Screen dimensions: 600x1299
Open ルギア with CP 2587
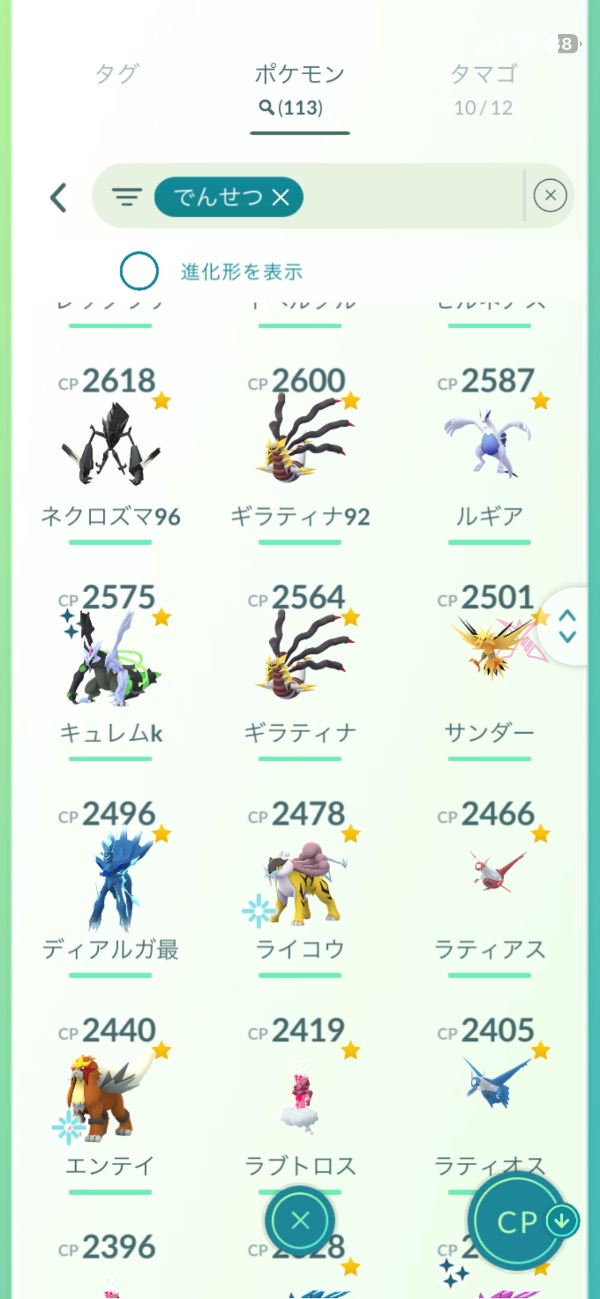click(x=490, y=450)
